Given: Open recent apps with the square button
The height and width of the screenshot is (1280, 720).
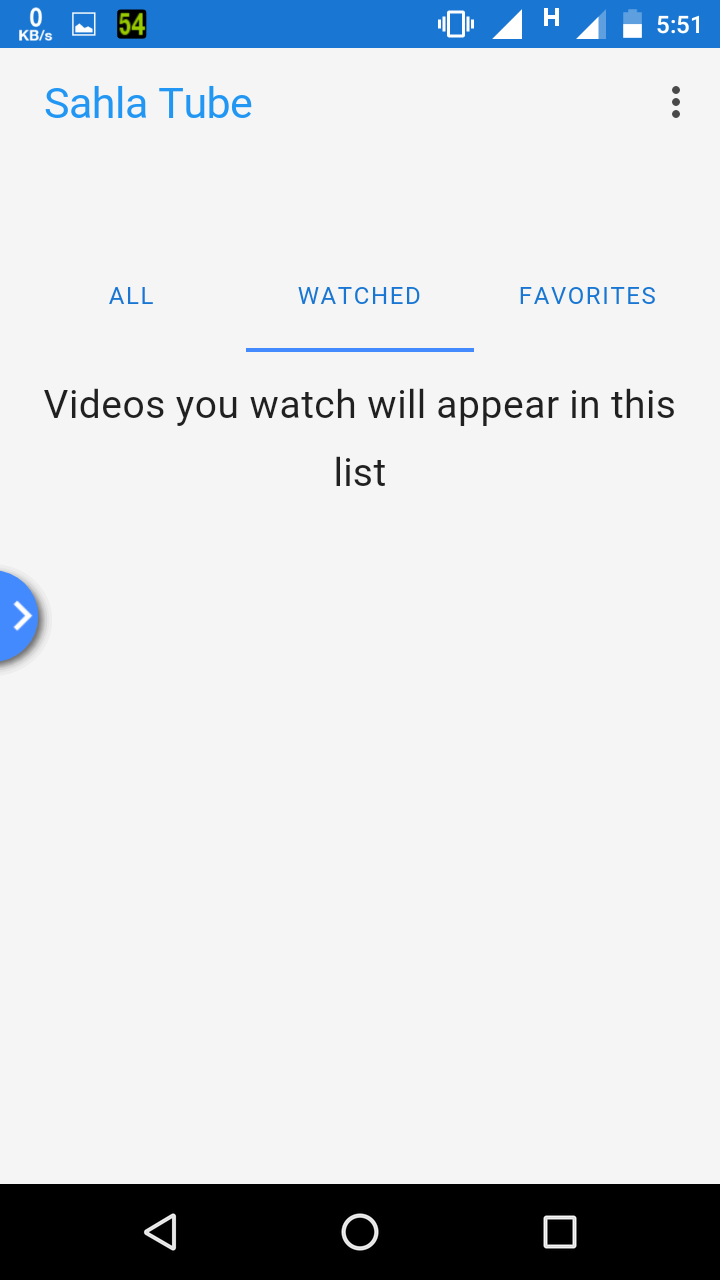Looking at the screenshot, I should pos(560,1232).
